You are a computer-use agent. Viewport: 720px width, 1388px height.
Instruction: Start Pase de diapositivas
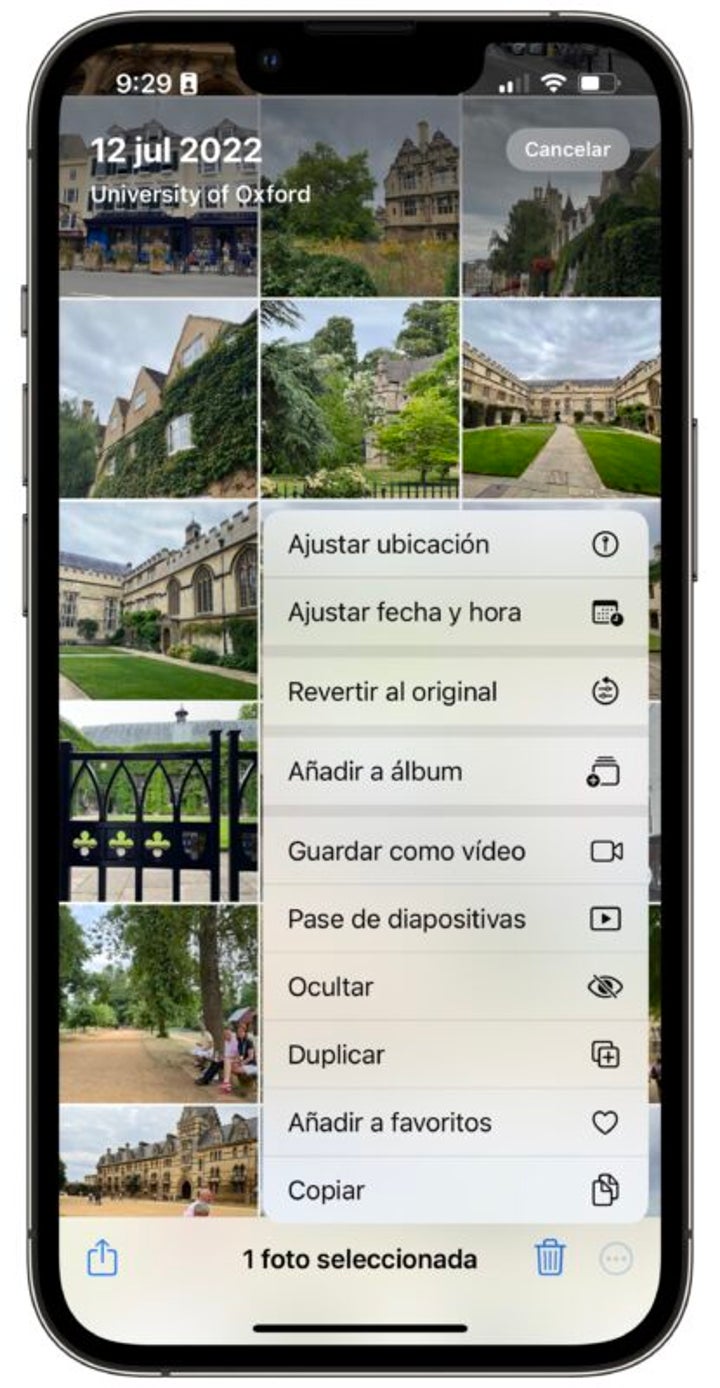pos(454,919)
